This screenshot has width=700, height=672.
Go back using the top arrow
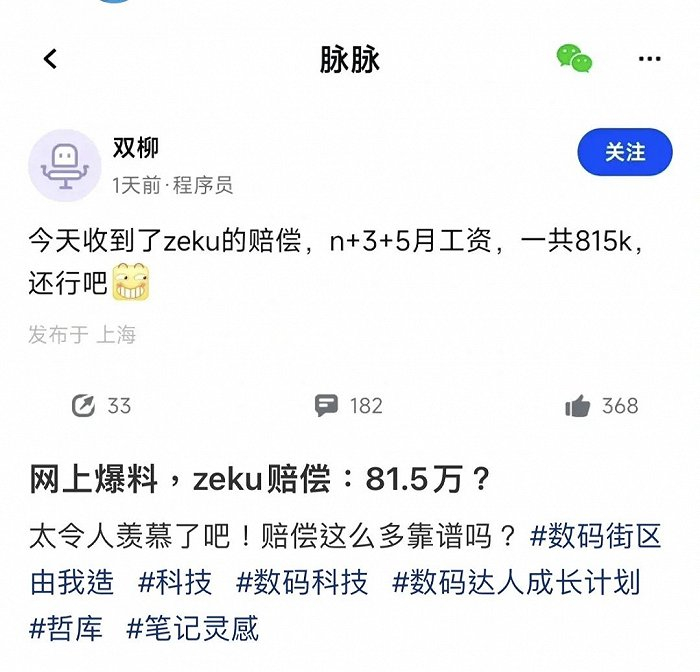point(50,59)
